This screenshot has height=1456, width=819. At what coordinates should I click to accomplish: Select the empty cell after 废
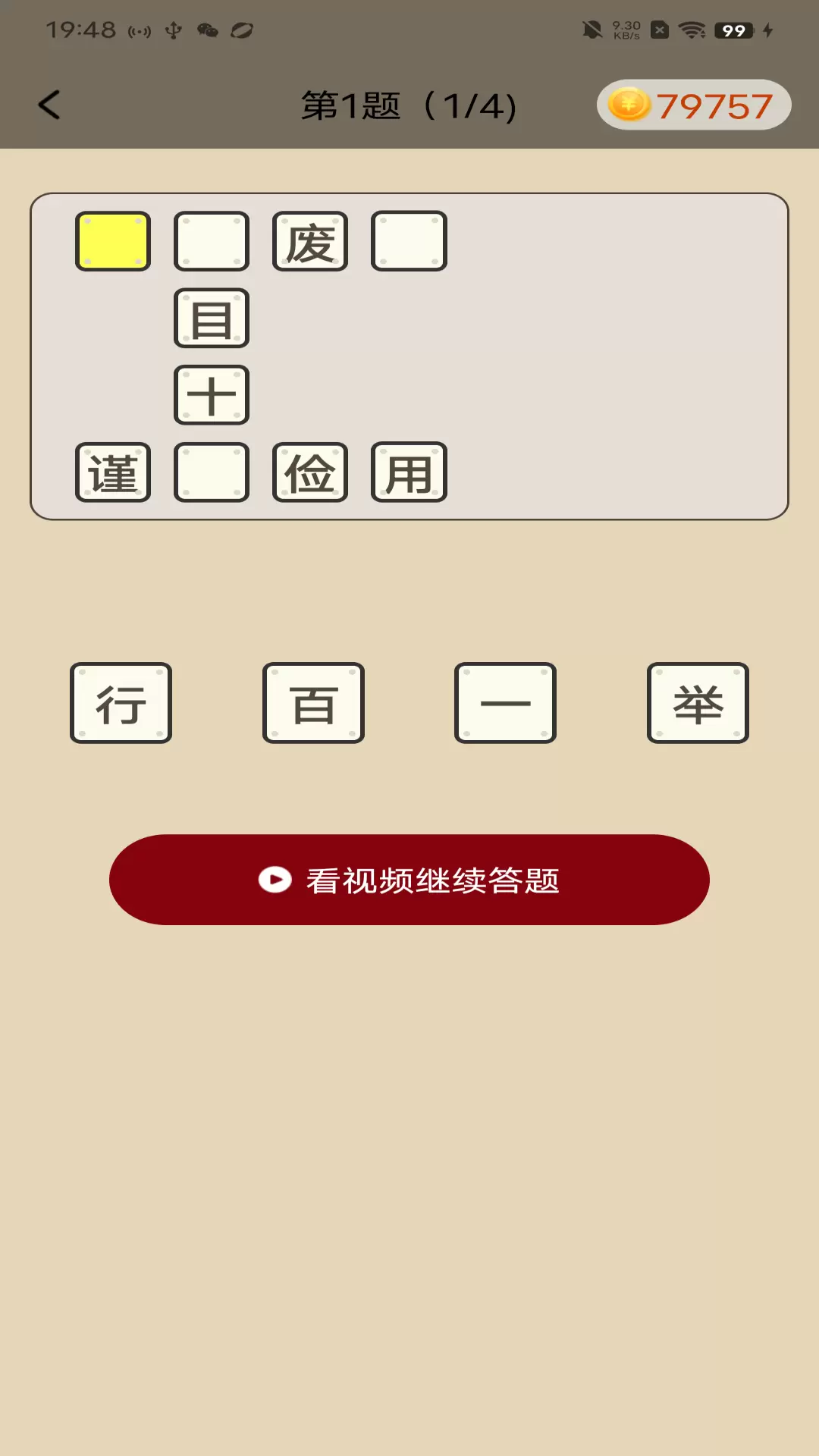[409, 241]
